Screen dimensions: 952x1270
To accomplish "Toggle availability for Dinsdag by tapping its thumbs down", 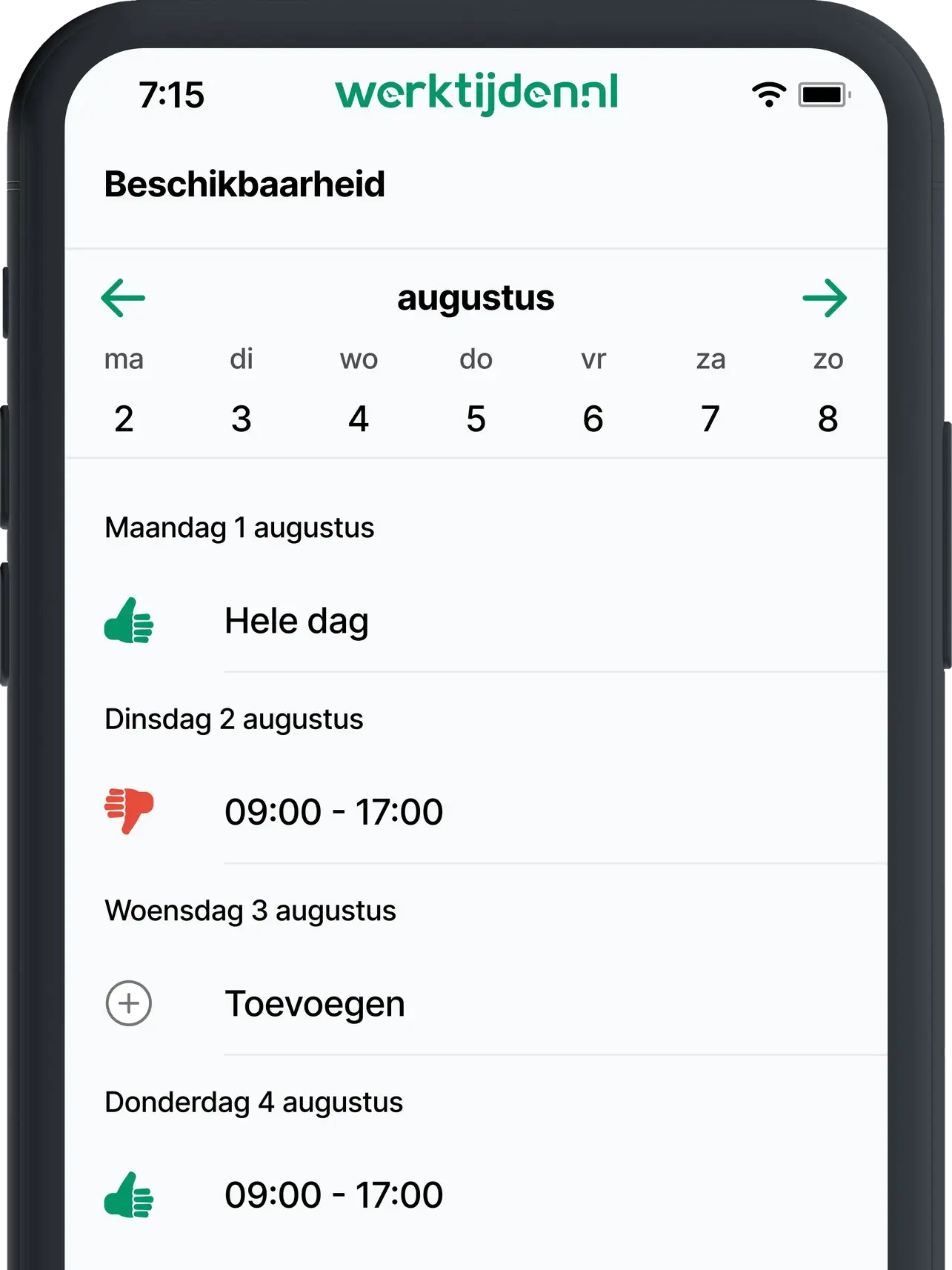I will pyautogui.click(x=129, y=813).
